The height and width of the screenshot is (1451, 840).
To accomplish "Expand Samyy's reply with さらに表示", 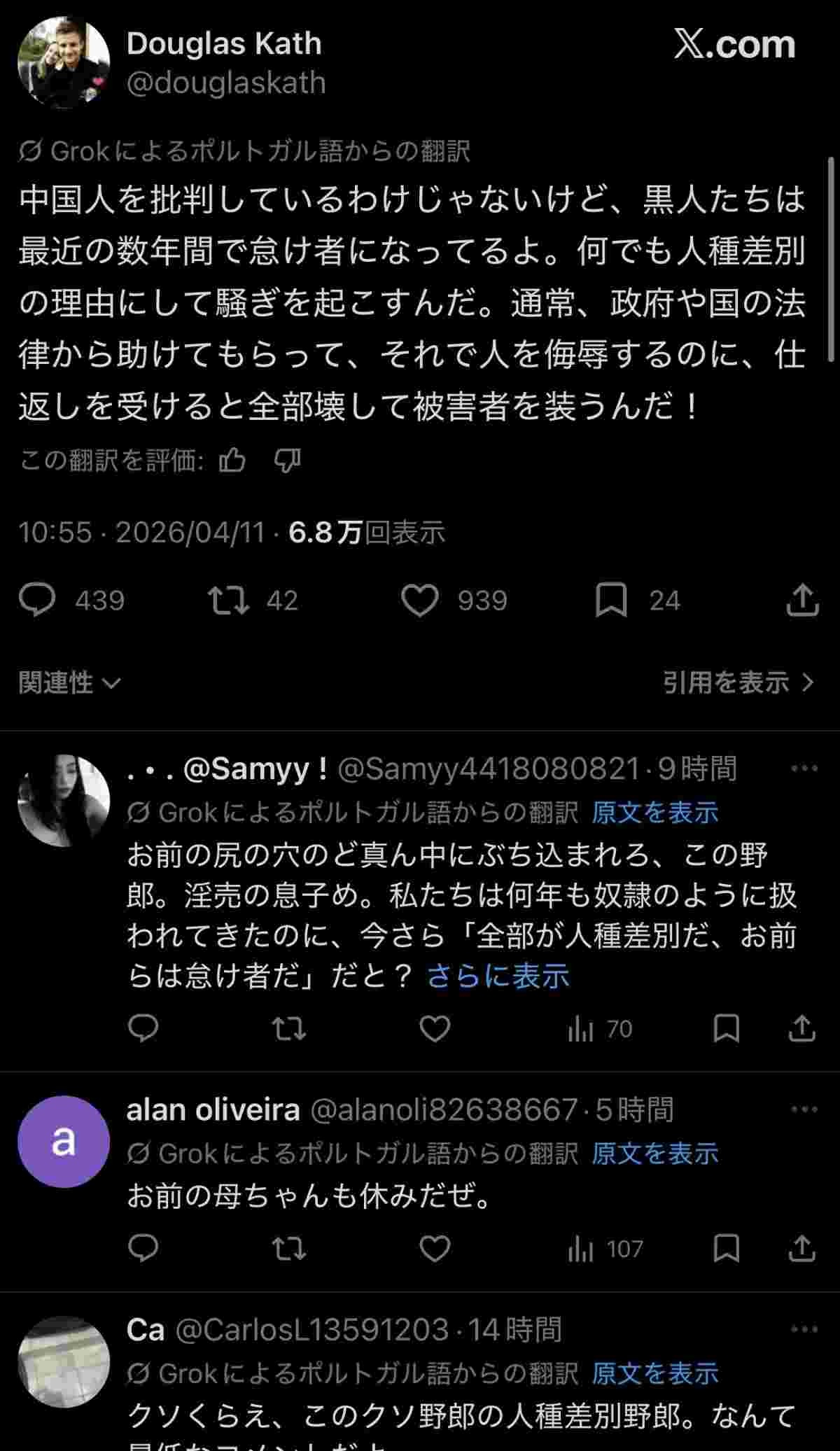I will tap(498, 976).
